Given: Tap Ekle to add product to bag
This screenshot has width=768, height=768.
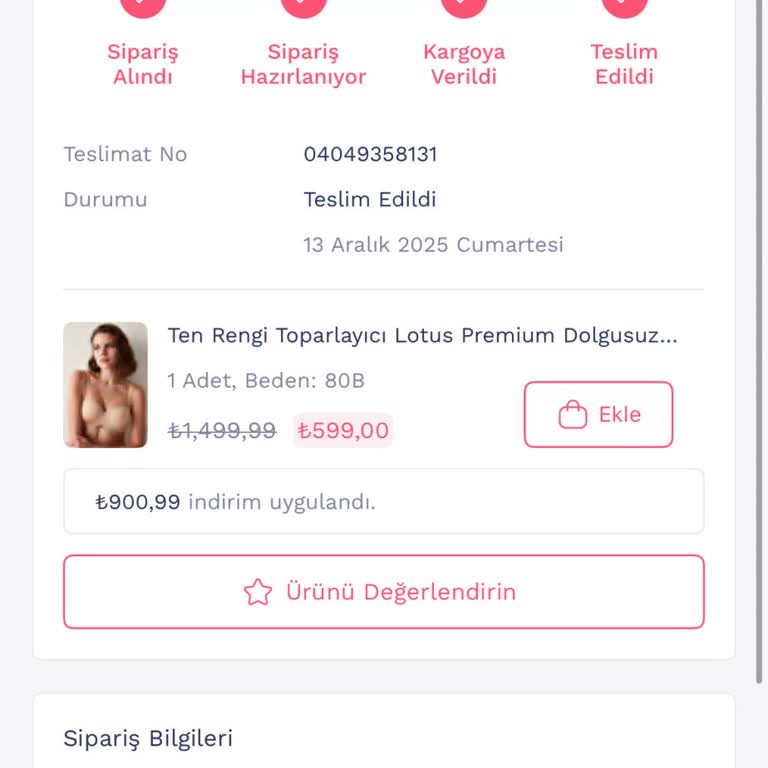Looking at the screenshot, I should coord(598,414).
